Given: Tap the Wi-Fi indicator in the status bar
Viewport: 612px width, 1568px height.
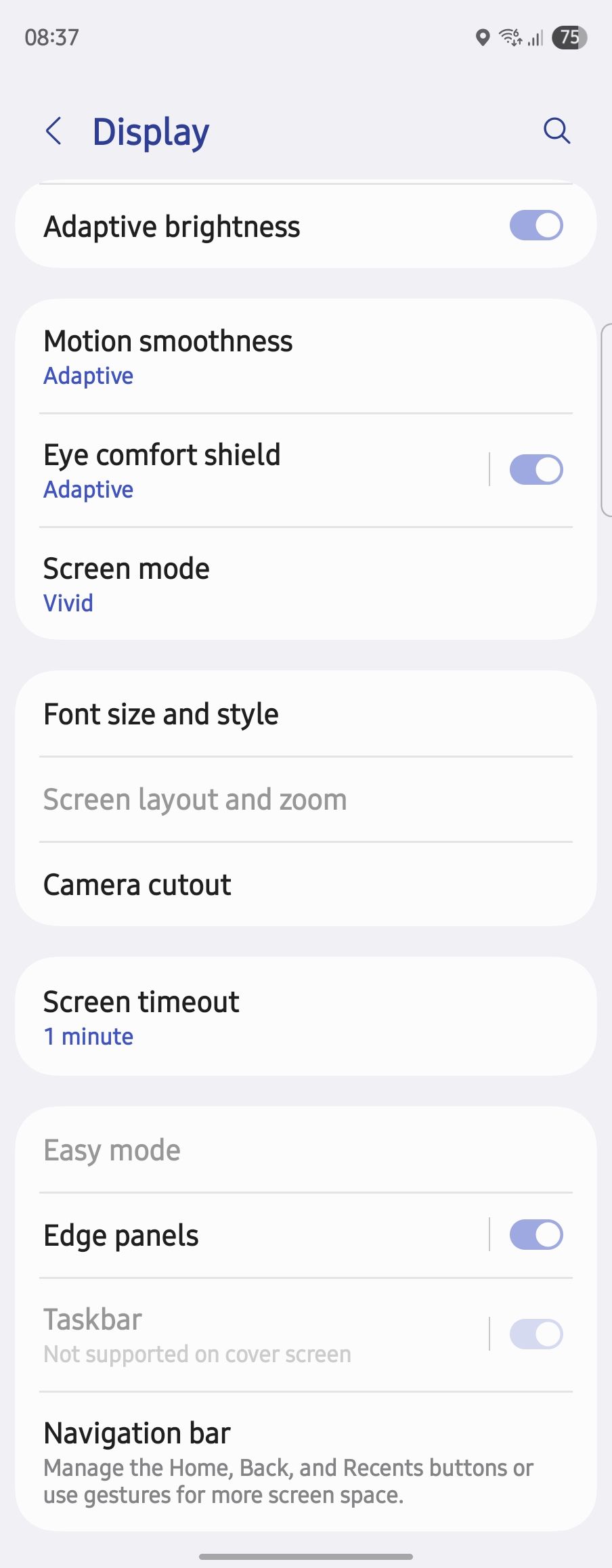Looking at the screenshot, I should pos(509,38).
